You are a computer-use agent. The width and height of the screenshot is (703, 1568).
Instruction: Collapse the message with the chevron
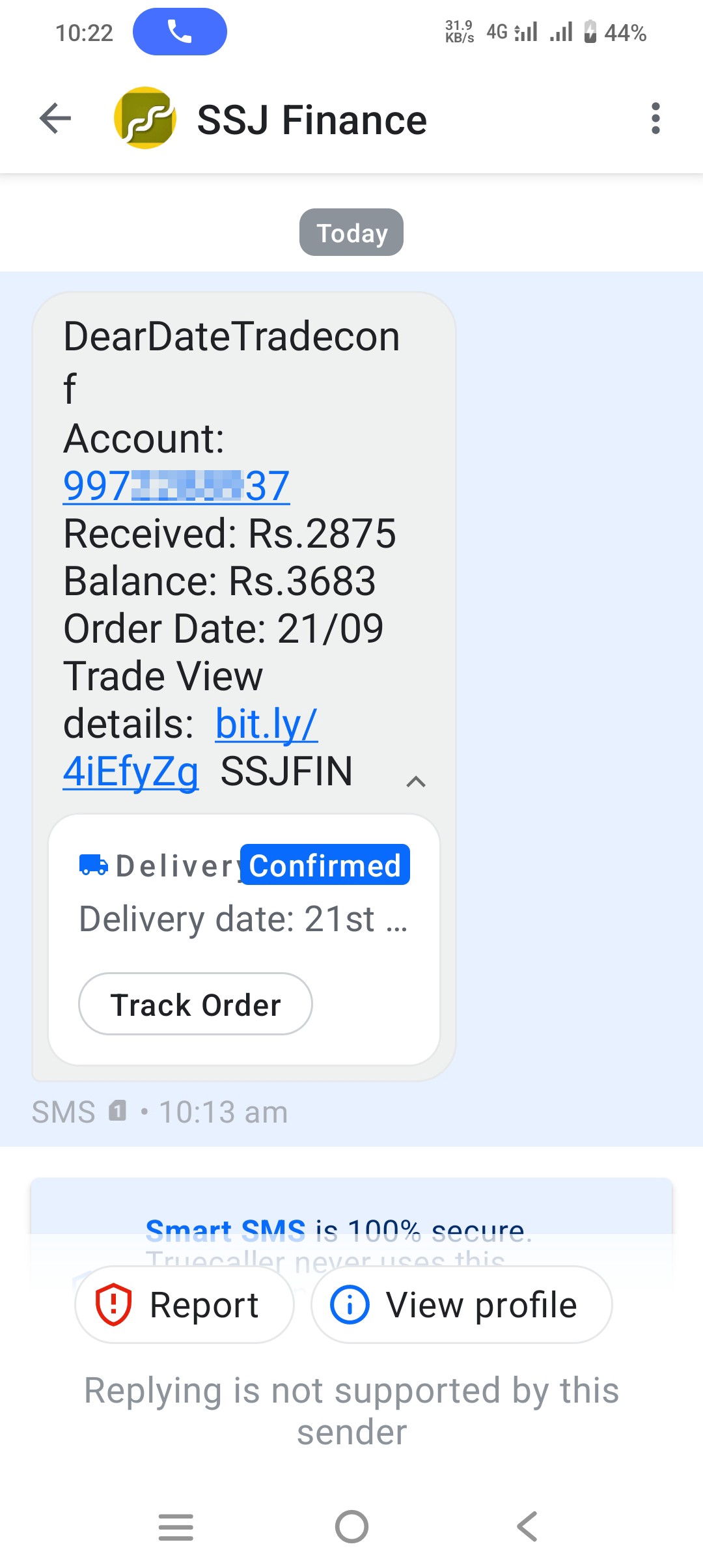click(416, 781)
